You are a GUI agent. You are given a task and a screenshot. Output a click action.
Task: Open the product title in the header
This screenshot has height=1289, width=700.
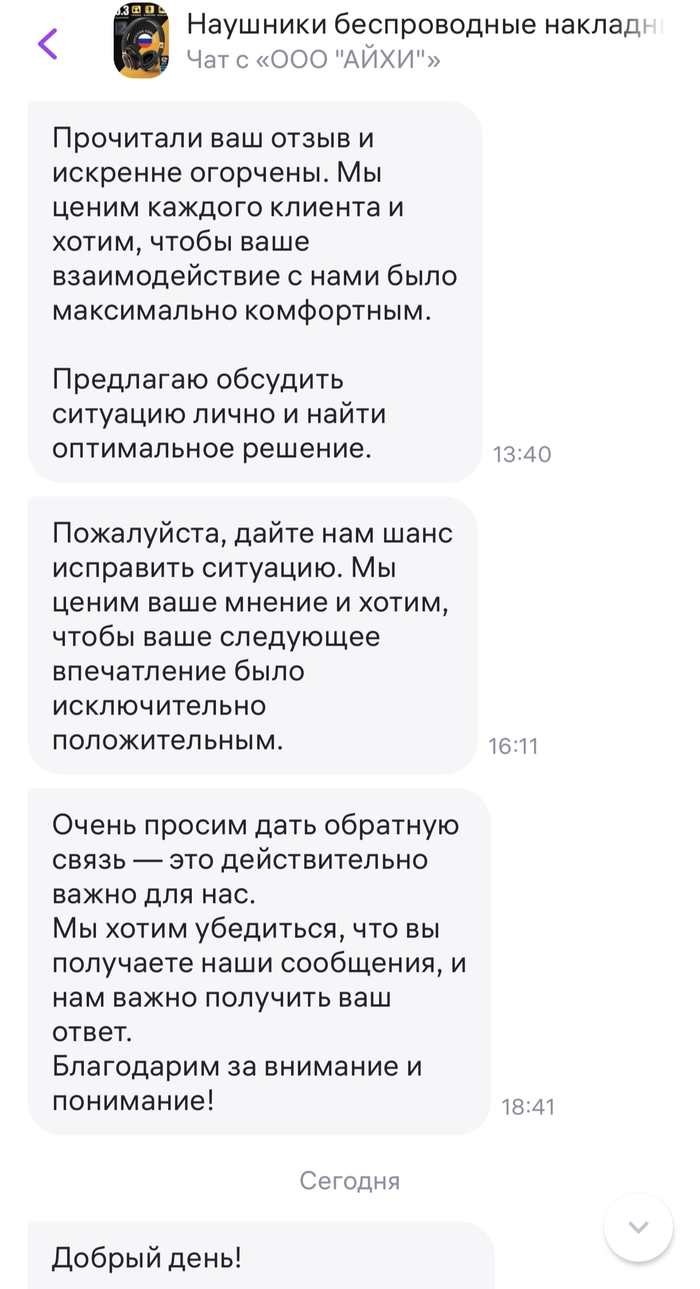click(425, 26)
